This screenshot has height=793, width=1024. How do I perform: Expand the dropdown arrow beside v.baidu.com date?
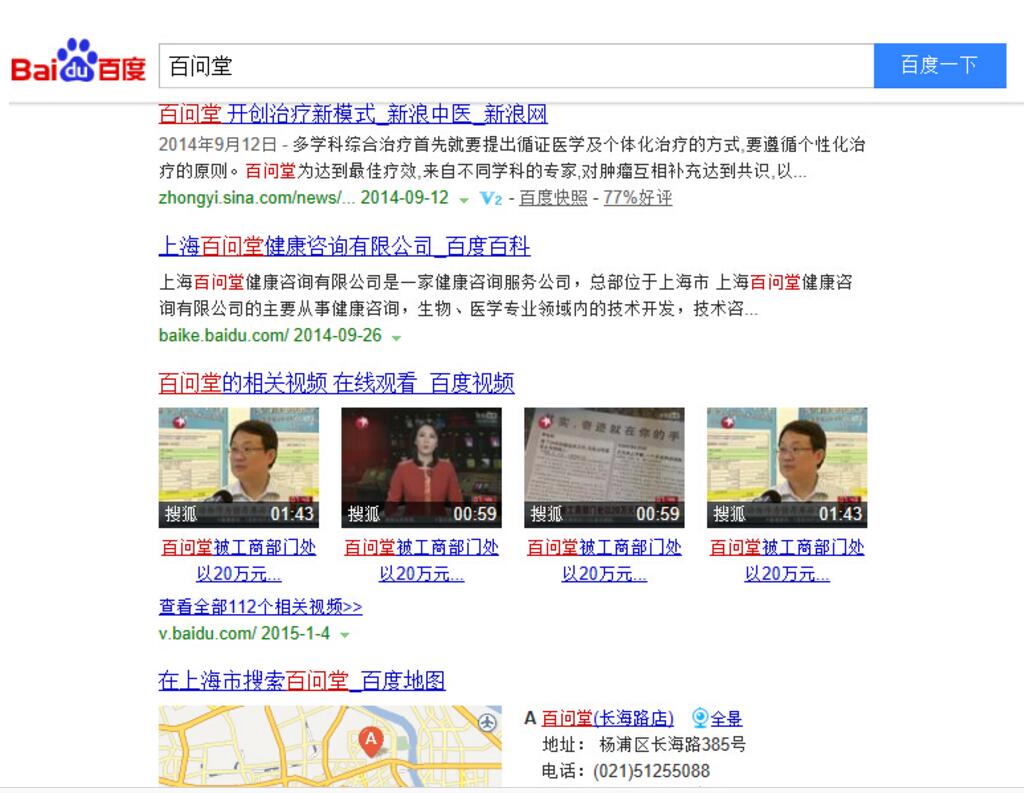(x=345, y=635)
